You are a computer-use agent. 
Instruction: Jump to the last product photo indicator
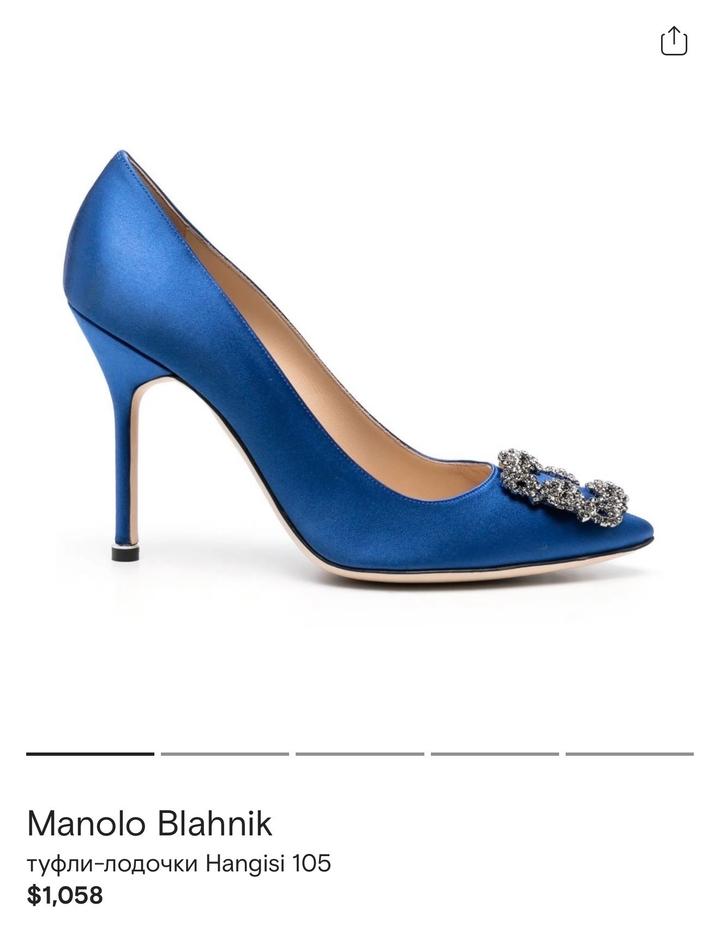(x=628, y=754)
